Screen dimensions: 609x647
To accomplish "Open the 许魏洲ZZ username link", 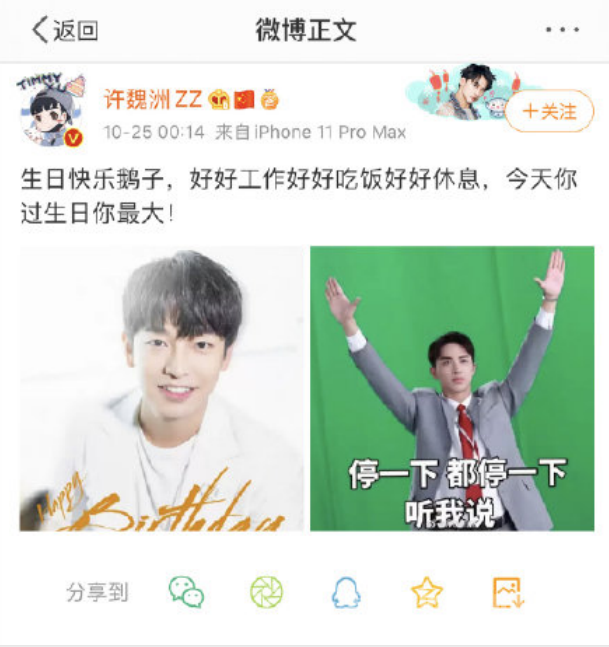I will pos(153,99).
